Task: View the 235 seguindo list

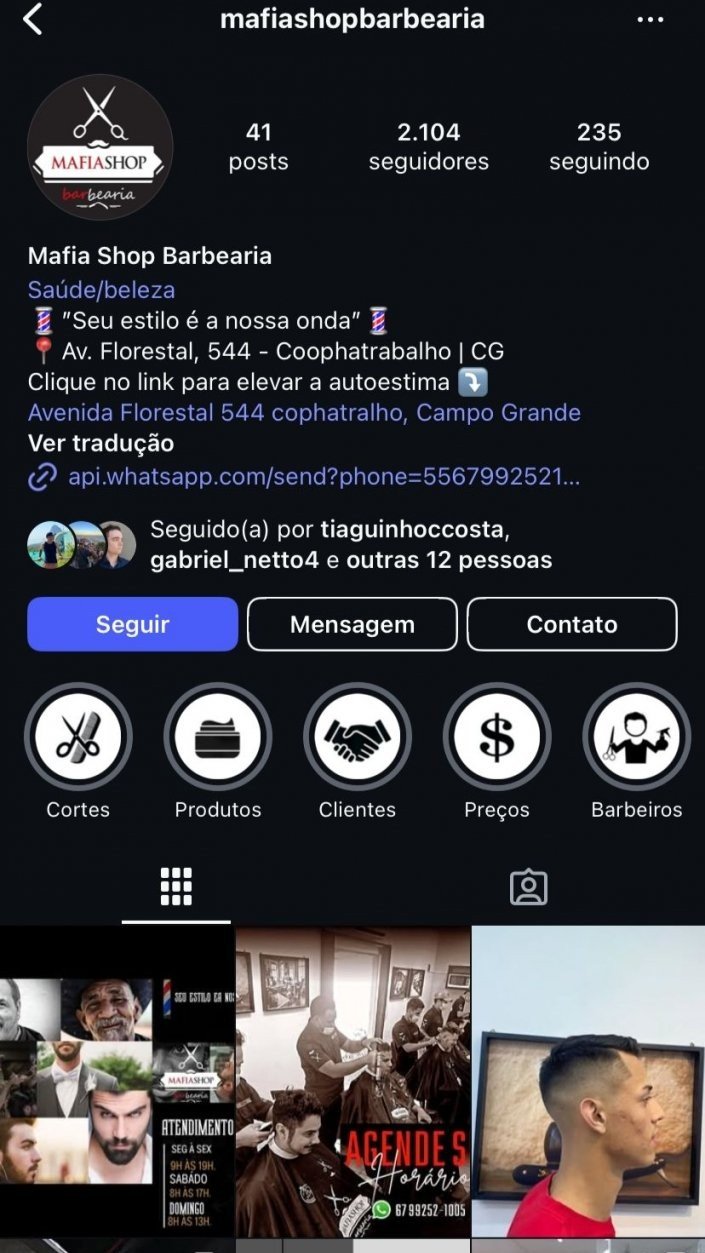Action: tap(599, 146)
